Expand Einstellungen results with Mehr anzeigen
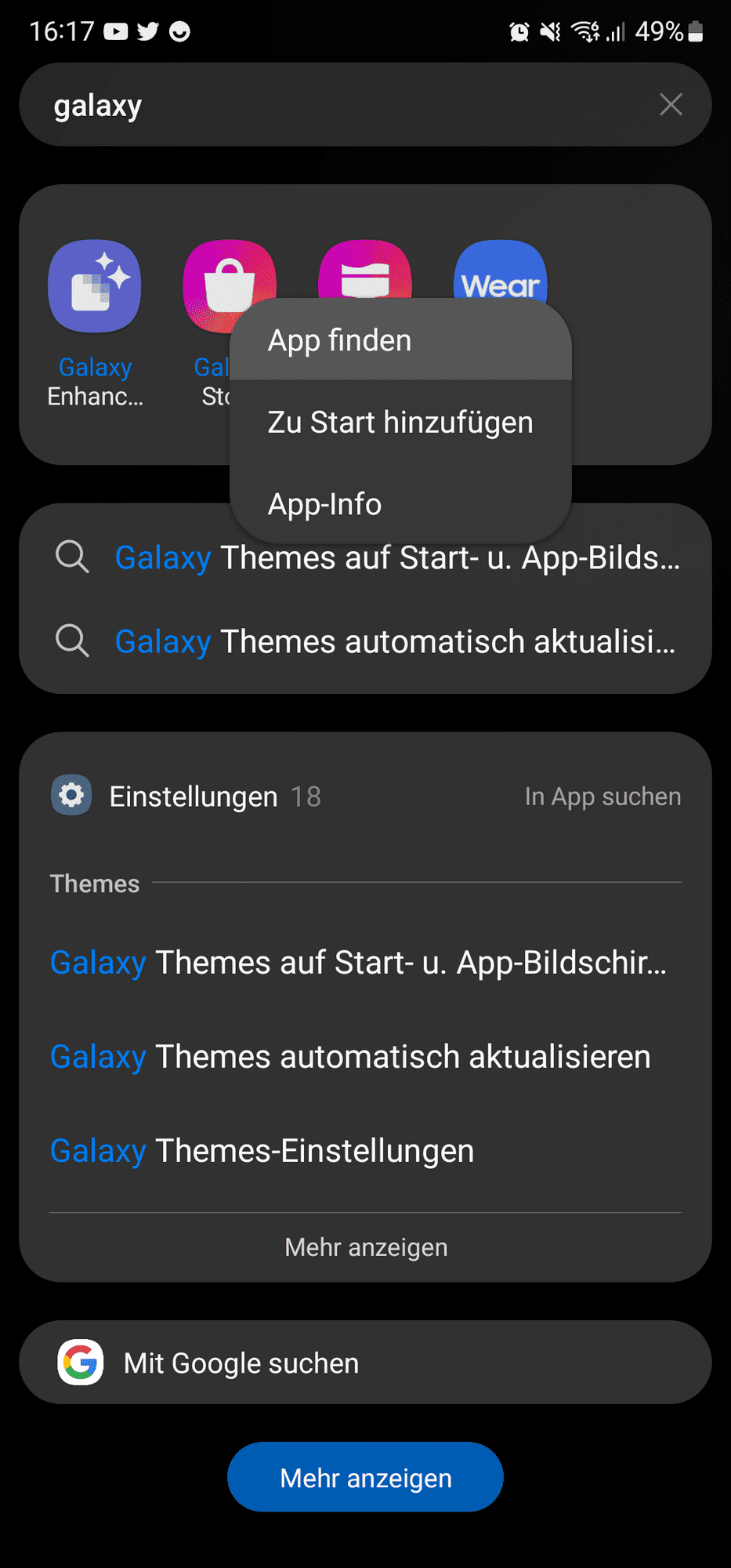Screen dimensions: 731x1568 click(x=366, y=1247)
